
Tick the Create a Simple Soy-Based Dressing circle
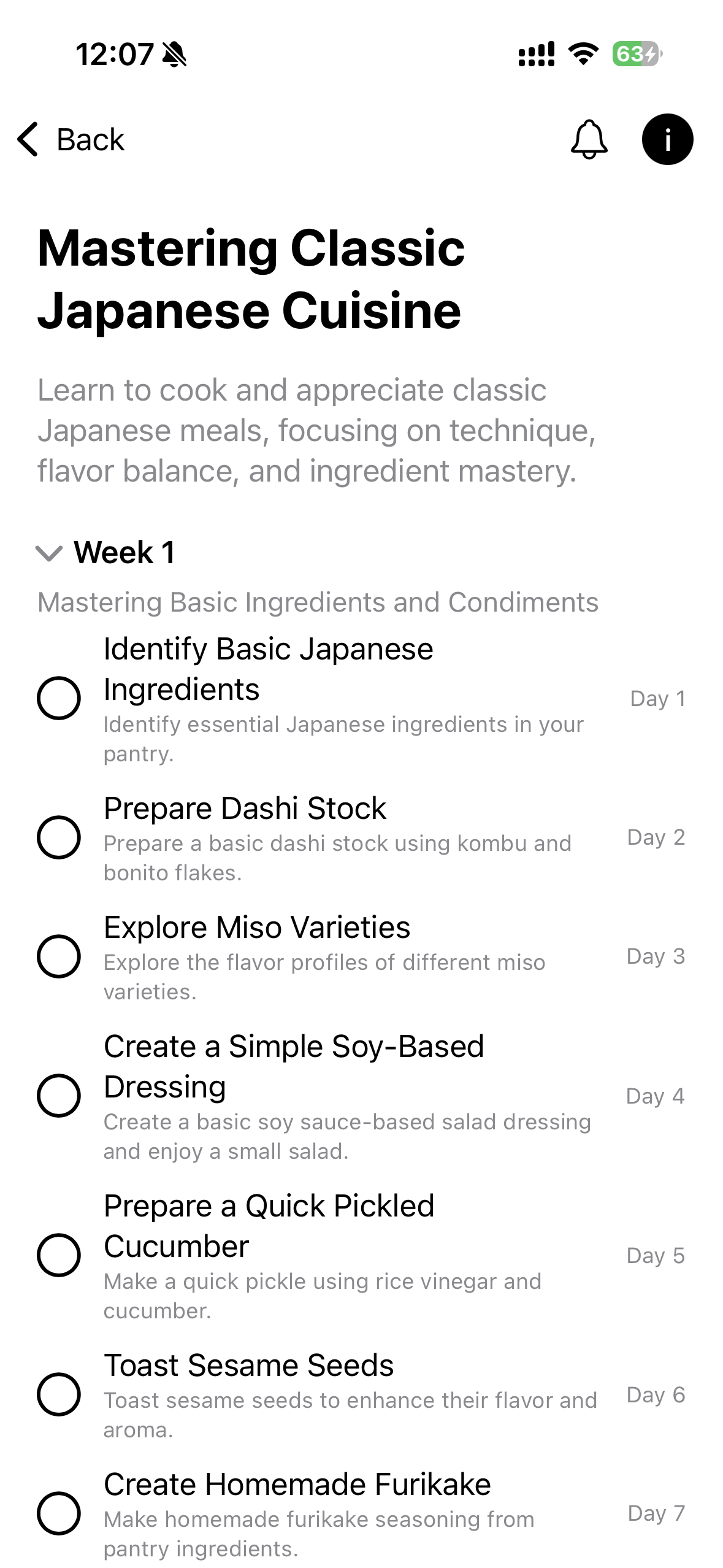tap(59, 1096)
